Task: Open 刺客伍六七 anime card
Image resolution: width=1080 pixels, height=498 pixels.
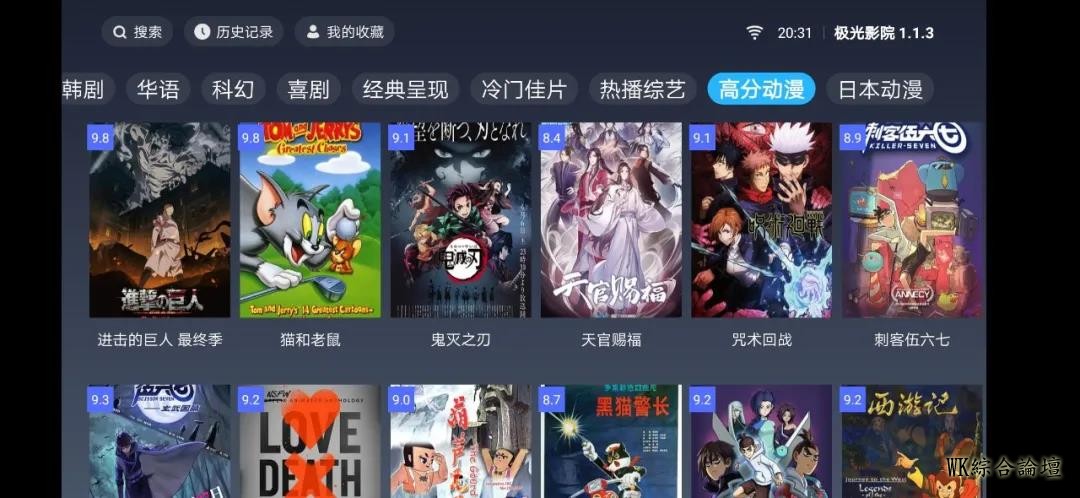Action: (x=912, y=220)
